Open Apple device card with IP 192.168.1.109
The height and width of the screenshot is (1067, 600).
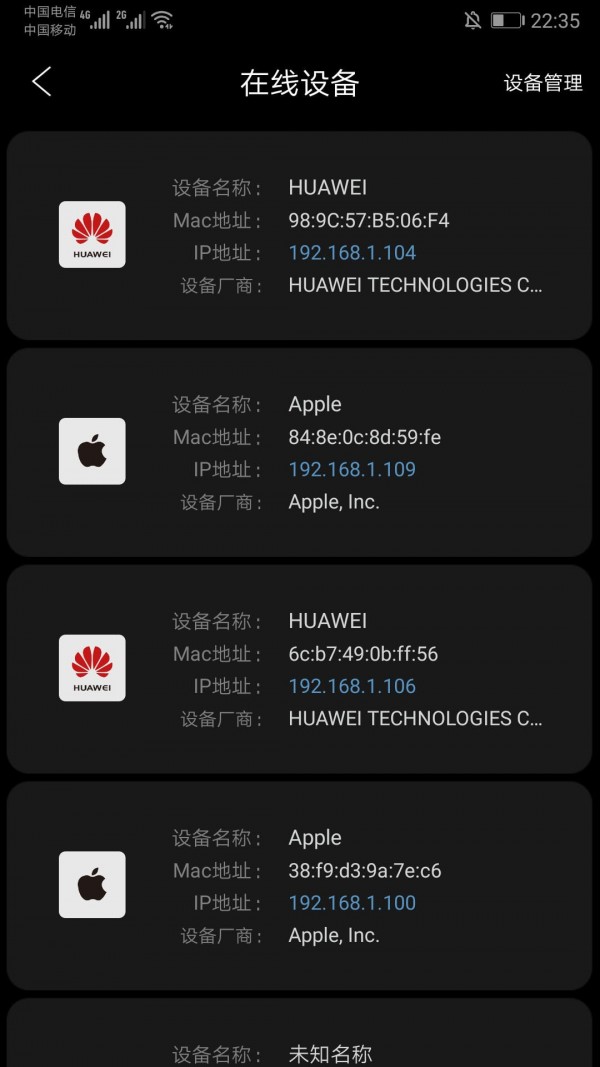(300, 452)
